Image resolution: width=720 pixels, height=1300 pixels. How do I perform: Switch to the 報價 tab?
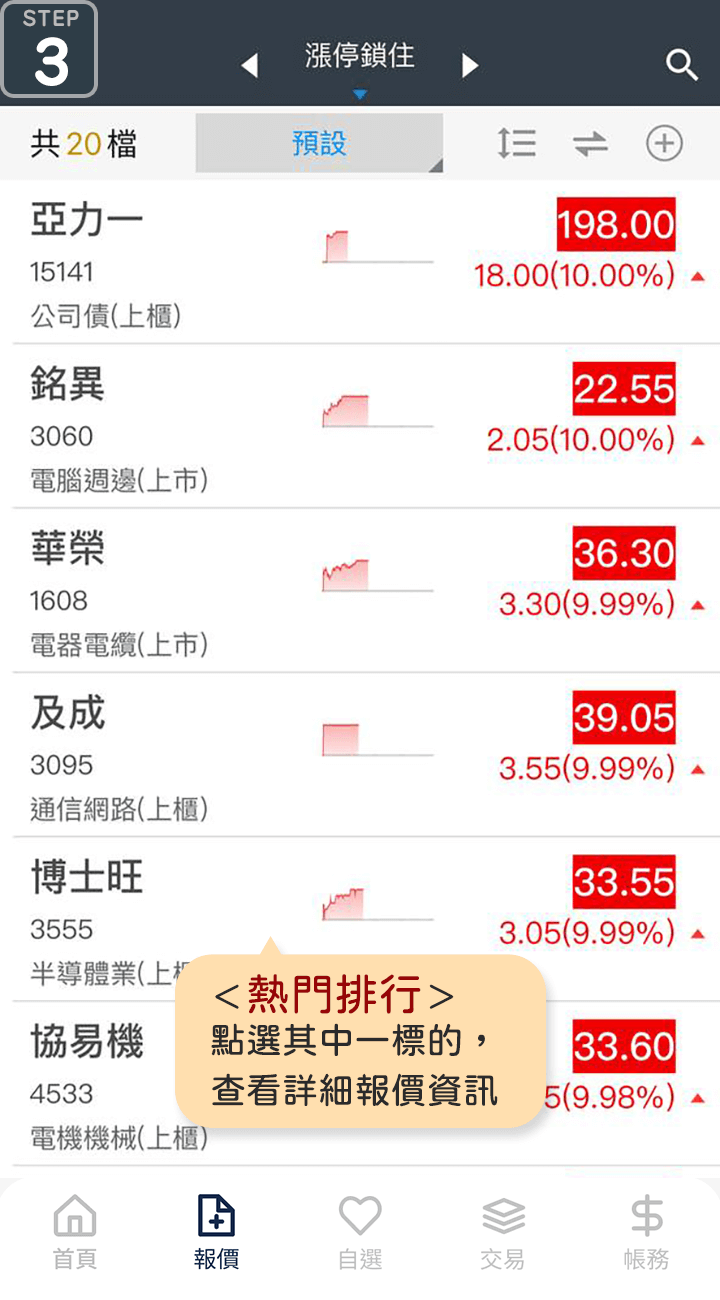pos(216,1232)
